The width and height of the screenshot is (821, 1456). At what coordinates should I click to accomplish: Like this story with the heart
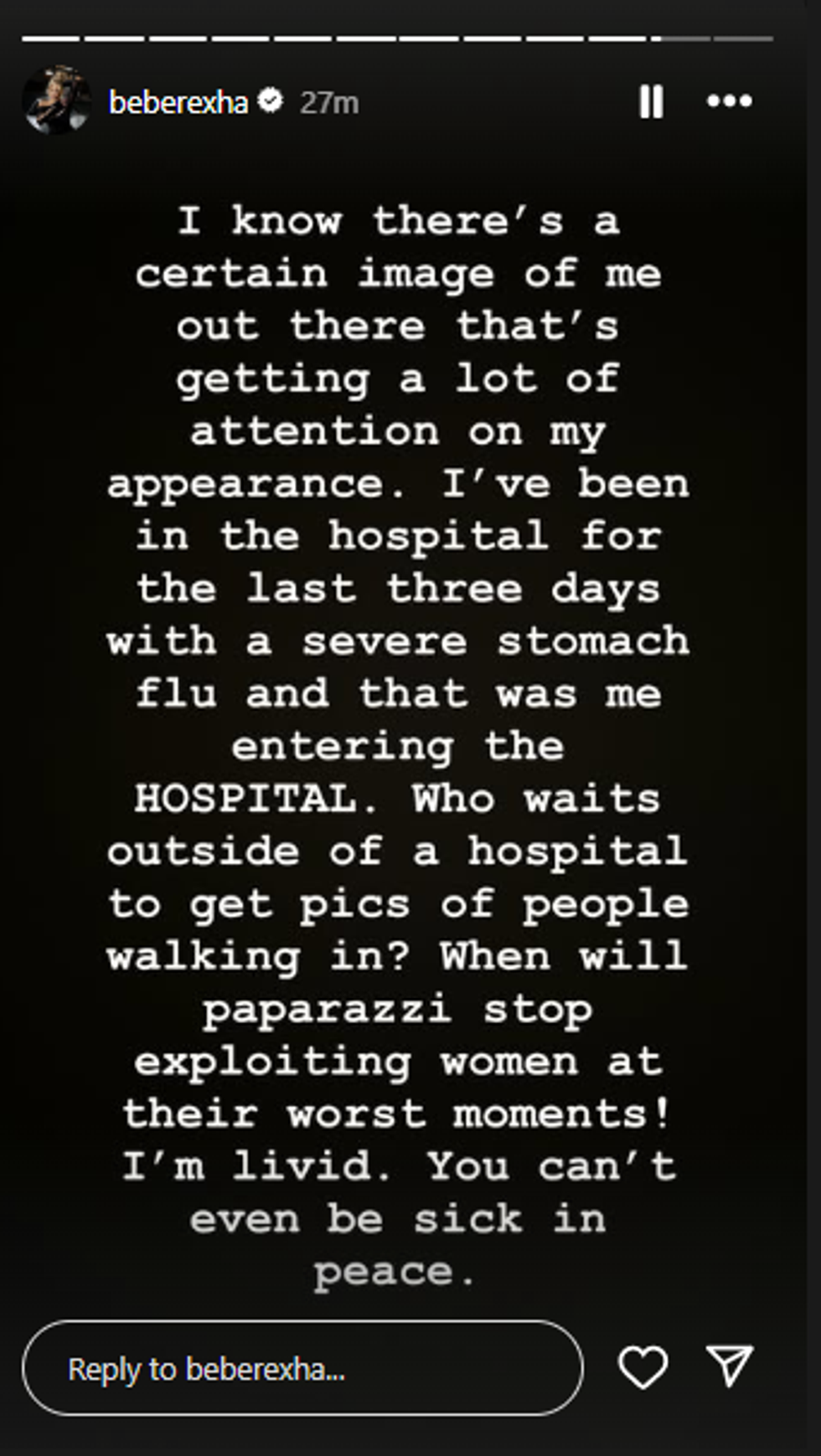click(643, 1368)
